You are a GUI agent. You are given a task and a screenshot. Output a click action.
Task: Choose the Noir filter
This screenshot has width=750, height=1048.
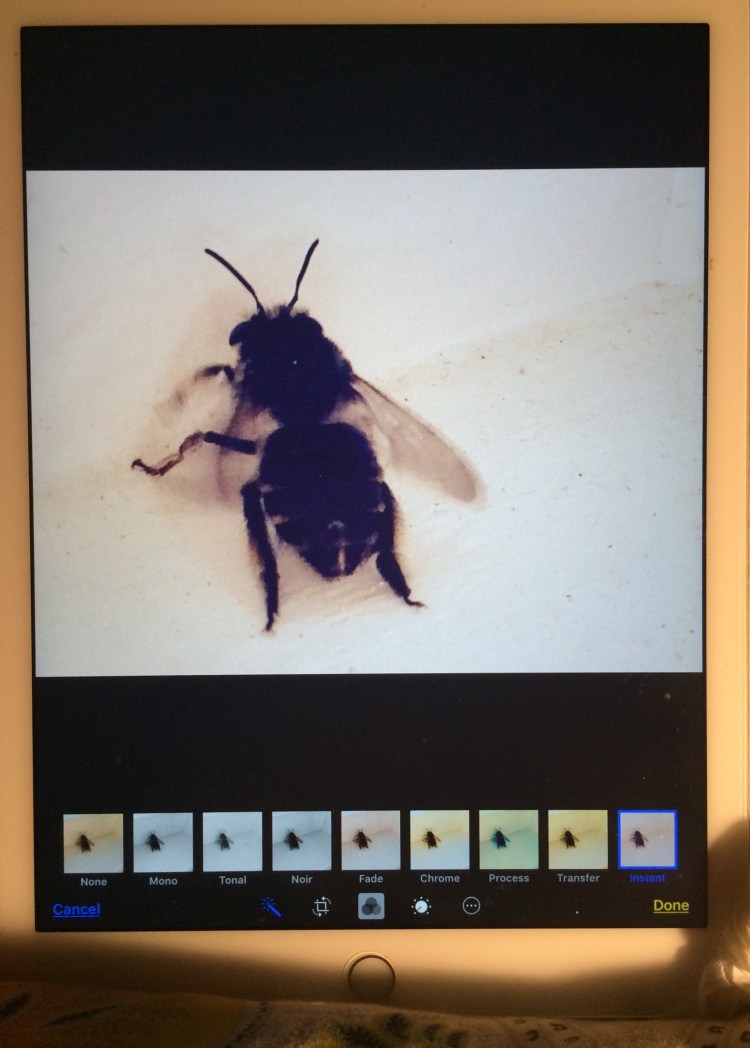tap(301, 842)
